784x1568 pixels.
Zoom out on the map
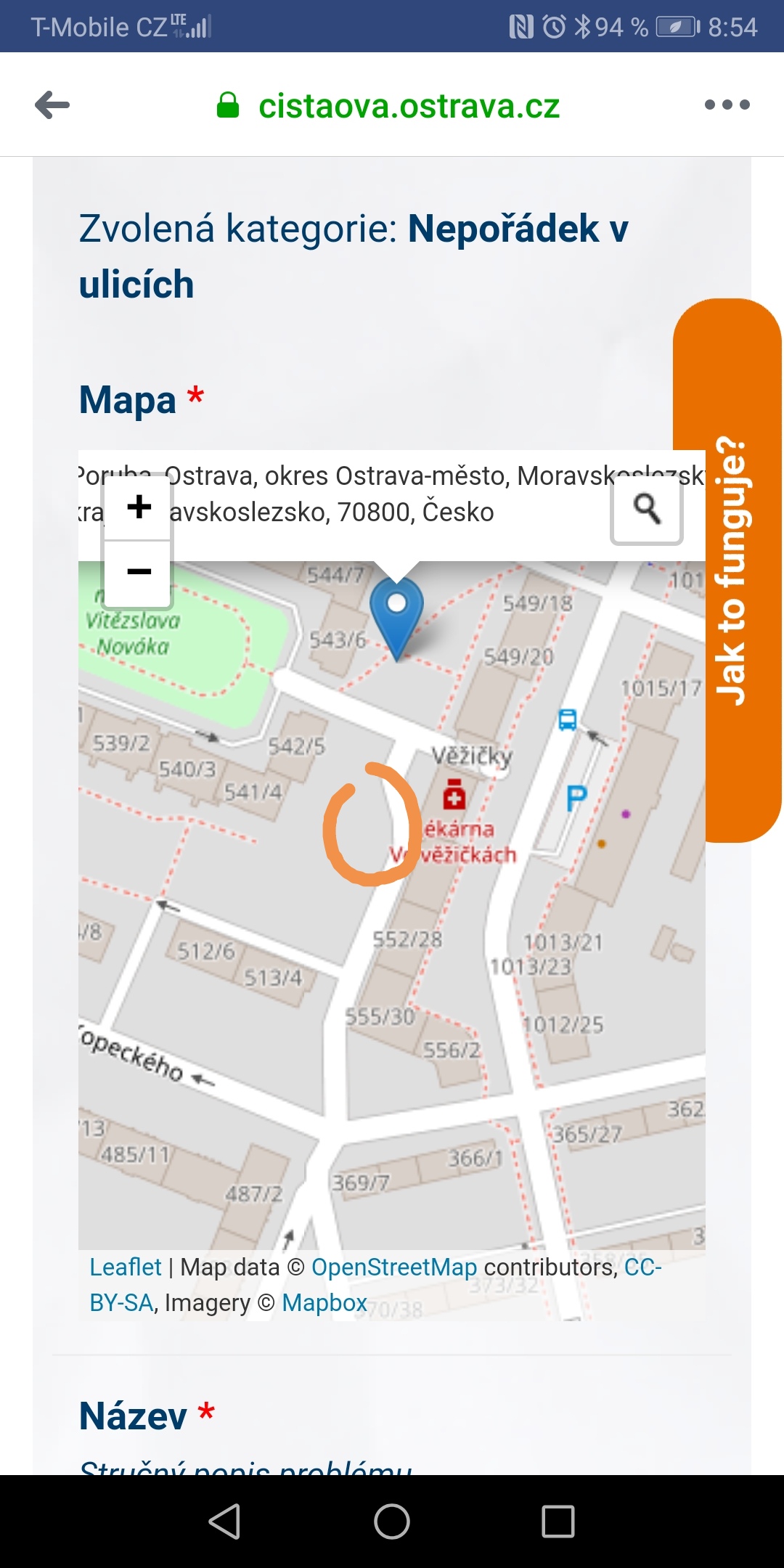point(139,572)
